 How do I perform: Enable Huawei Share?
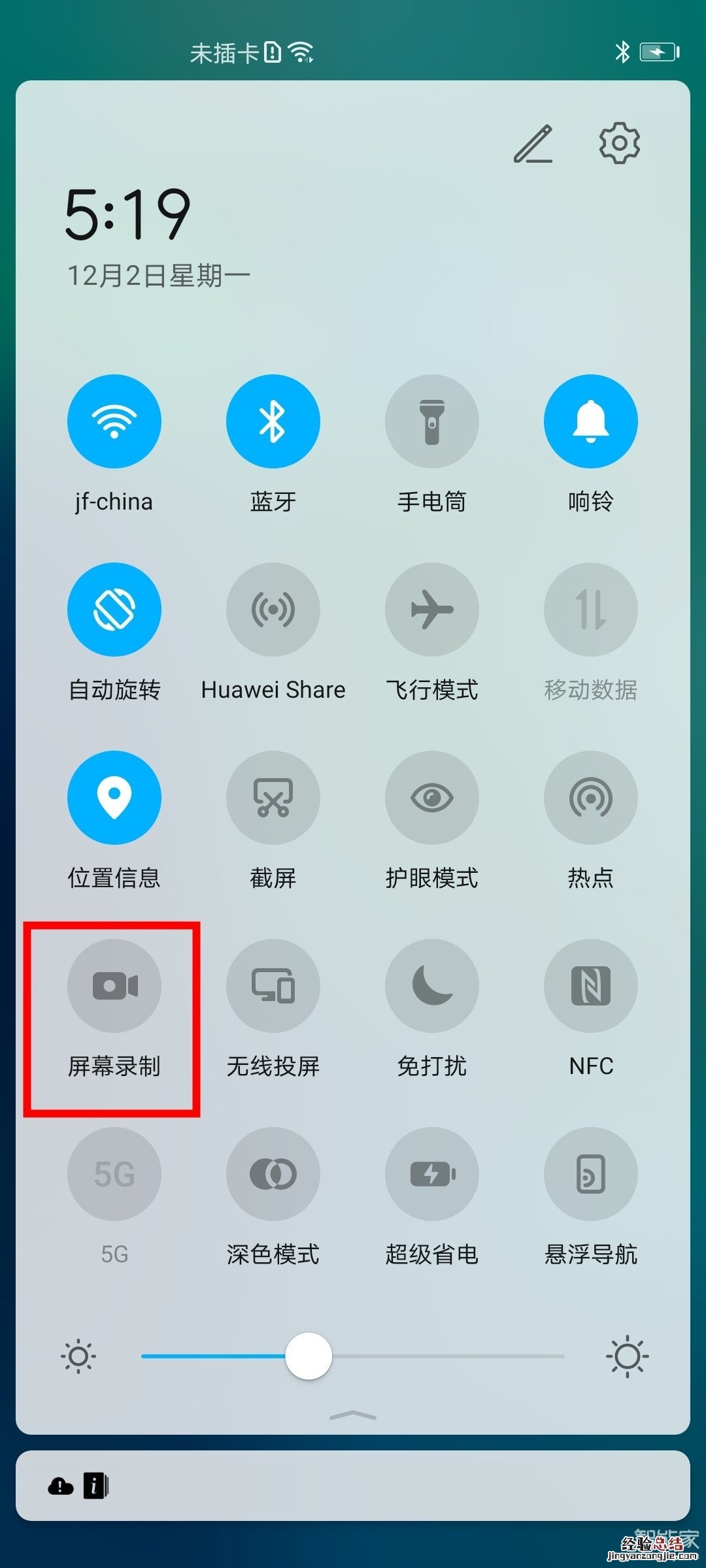pos(273,610)
